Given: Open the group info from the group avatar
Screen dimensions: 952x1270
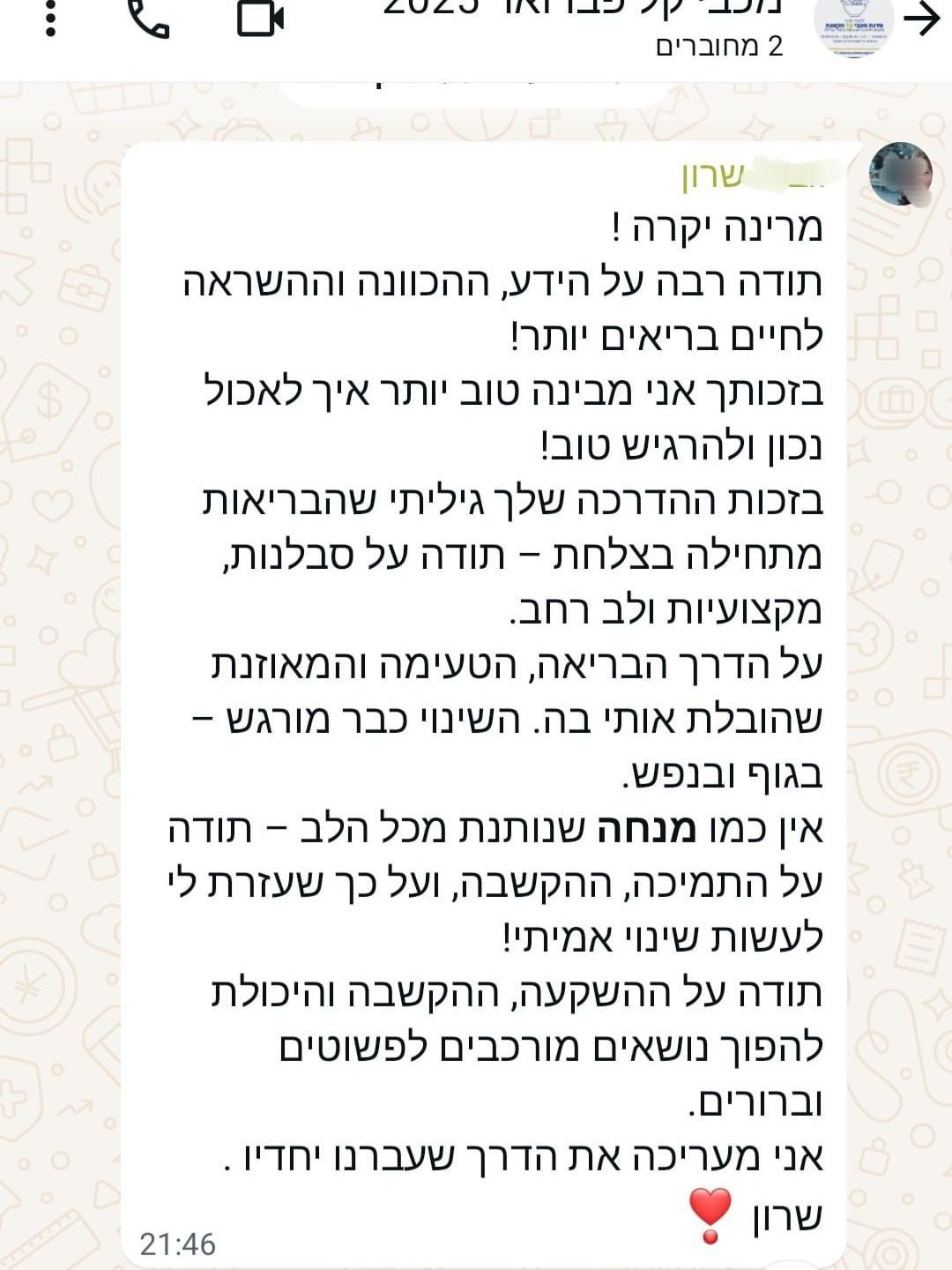Looking at the screenshot, I should pyautogui.click(x=853, y=26).
